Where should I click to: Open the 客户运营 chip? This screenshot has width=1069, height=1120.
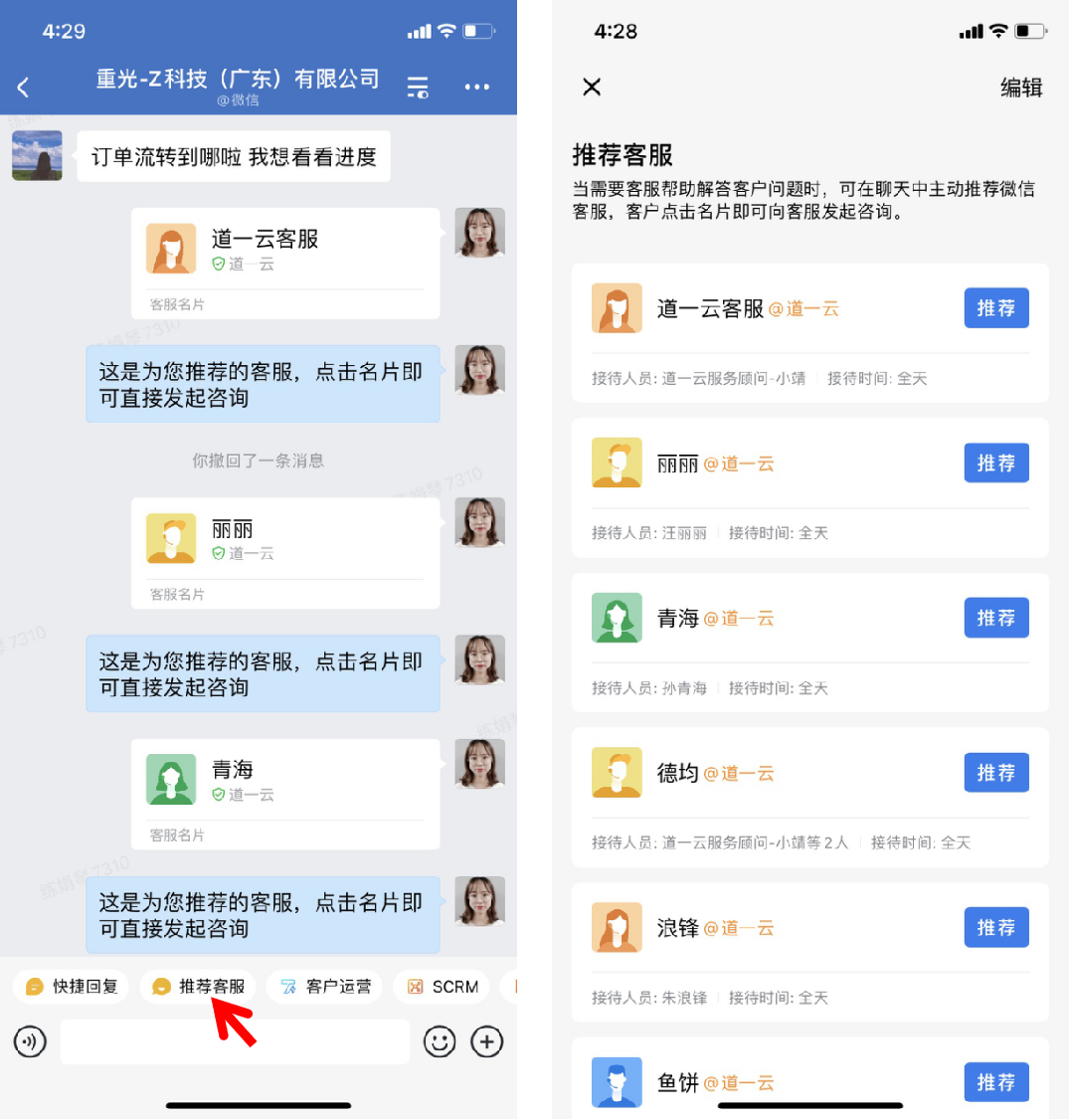point(325,987)
